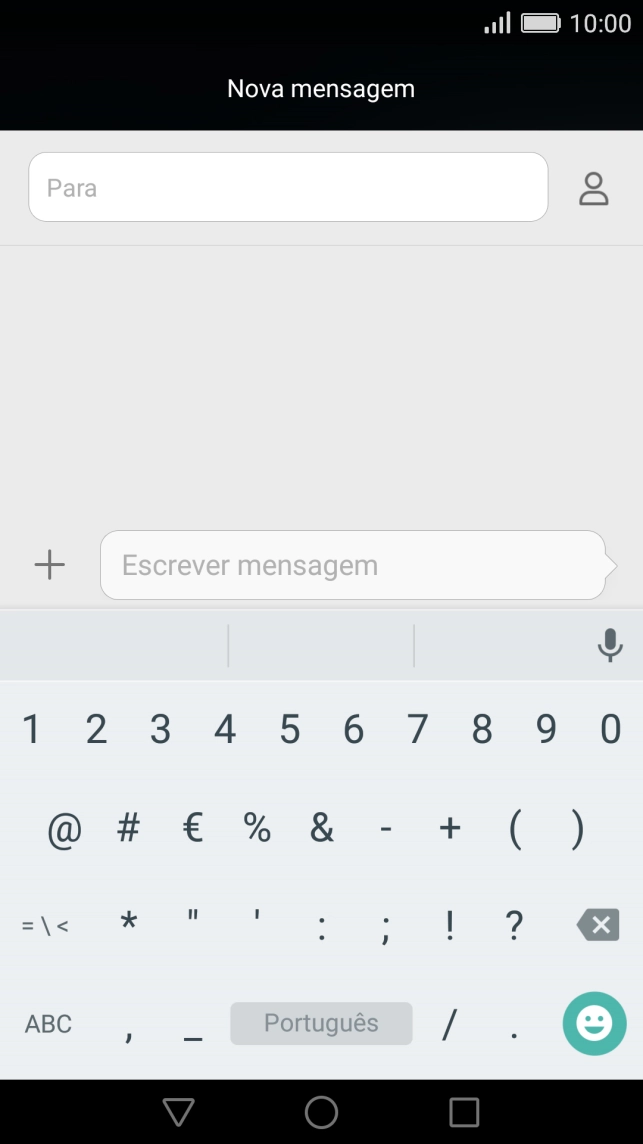Switch keyboard to ABC letters
643x1144 pixels.
(x=48, y=1024)
